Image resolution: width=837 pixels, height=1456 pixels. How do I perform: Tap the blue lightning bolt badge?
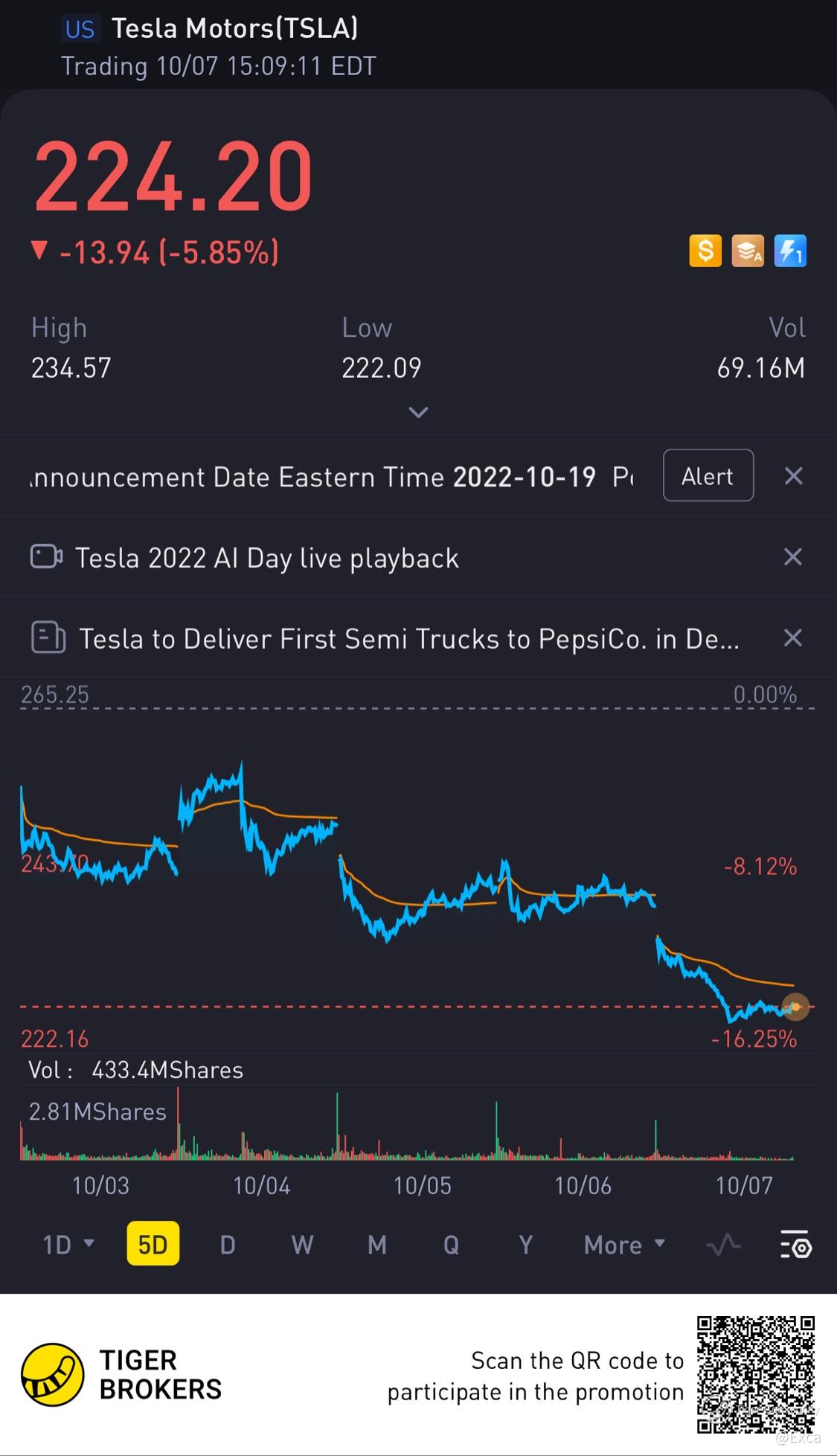click(790, 251)
